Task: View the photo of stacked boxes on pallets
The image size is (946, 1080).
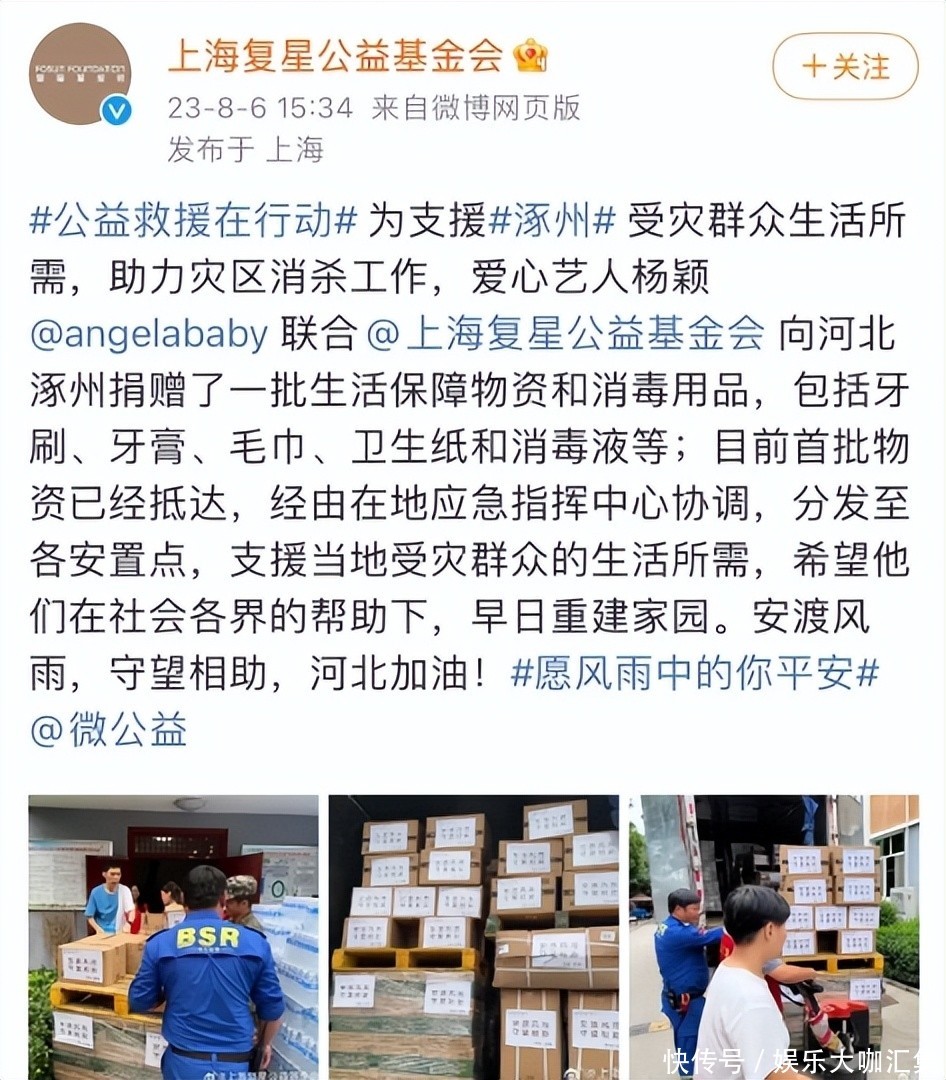Action: 474,937
